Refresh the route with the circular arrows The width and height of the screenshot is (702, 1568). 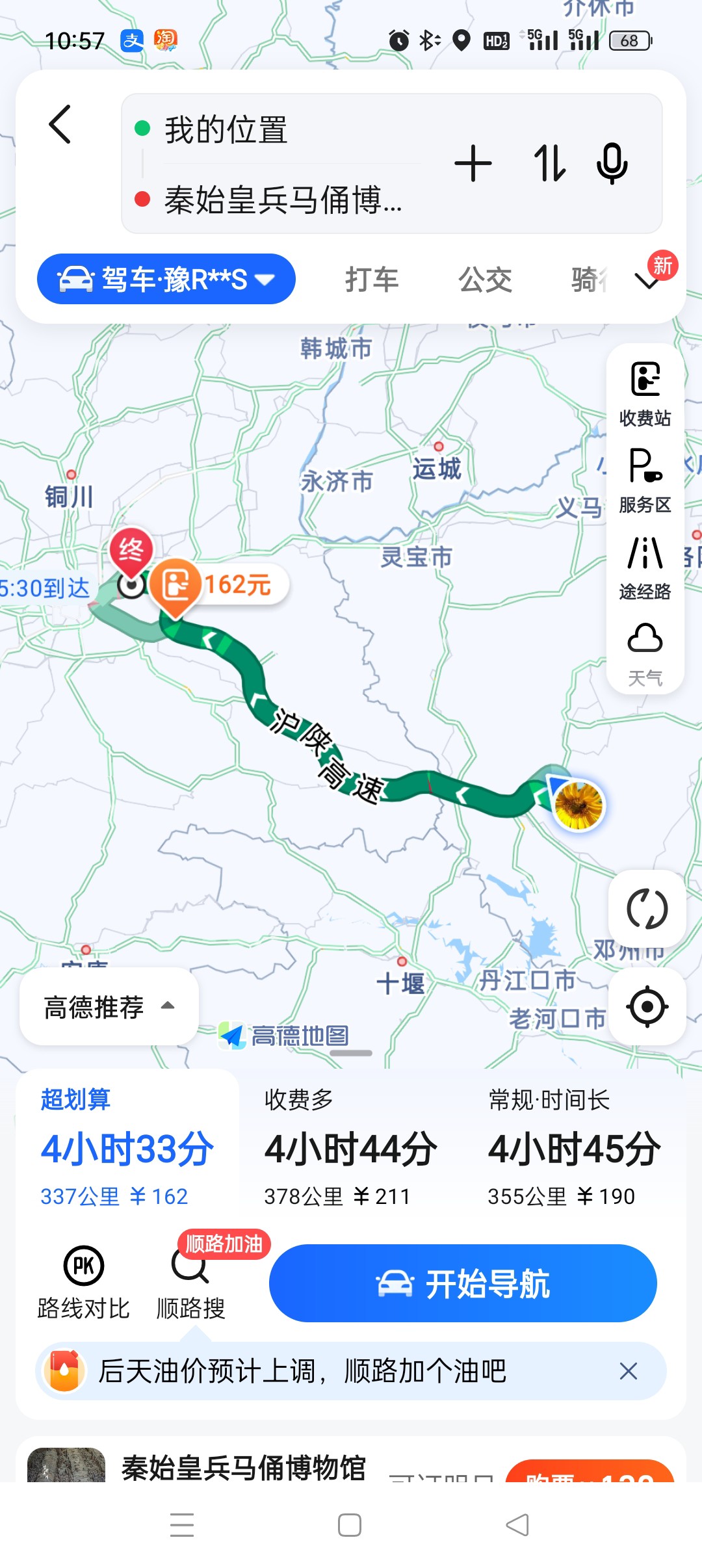[x=647, y=908]
